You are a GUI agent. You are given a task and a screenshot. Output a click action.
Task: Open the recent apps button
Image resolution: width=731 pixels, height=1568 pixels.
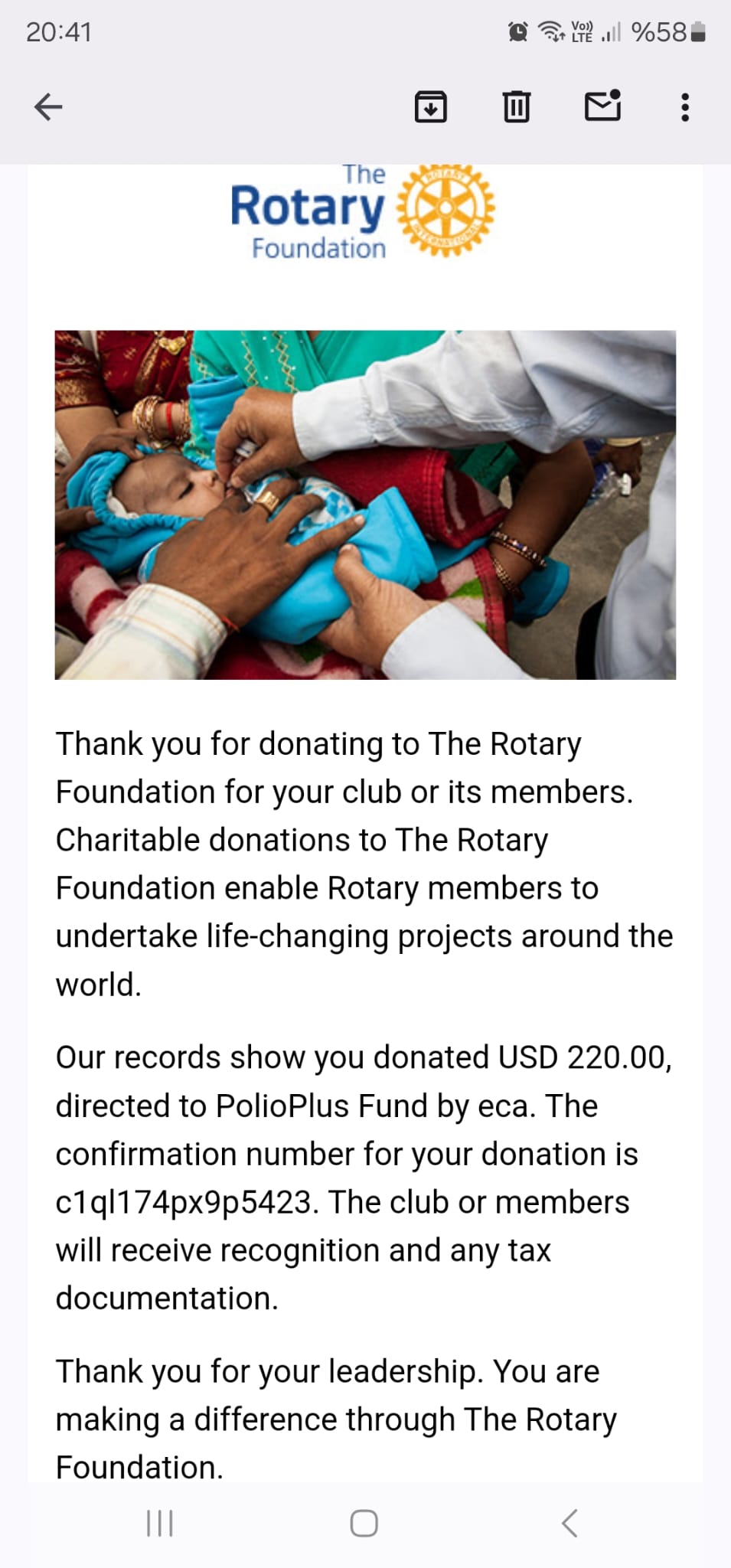(160, 1524)
